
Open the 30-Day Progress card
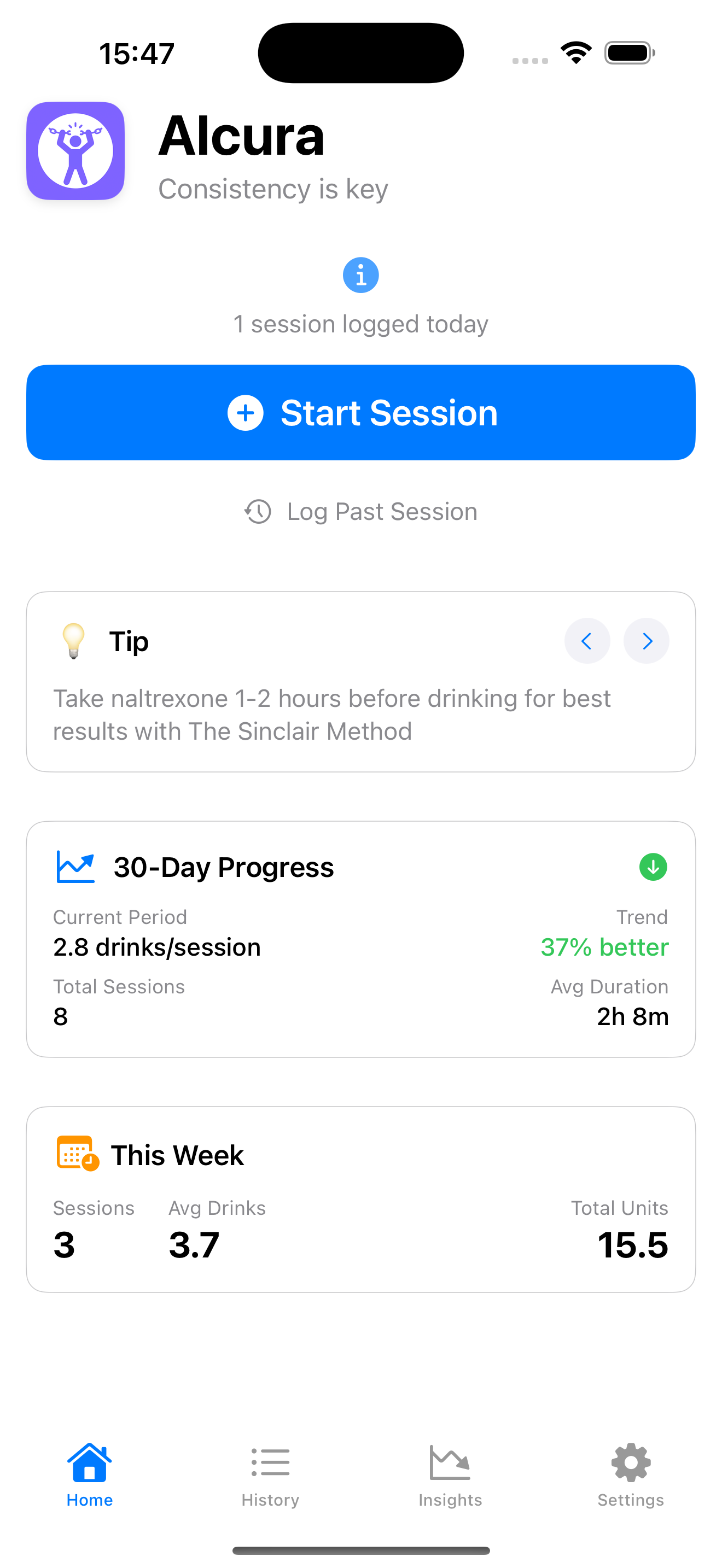(x=361, y=939)
